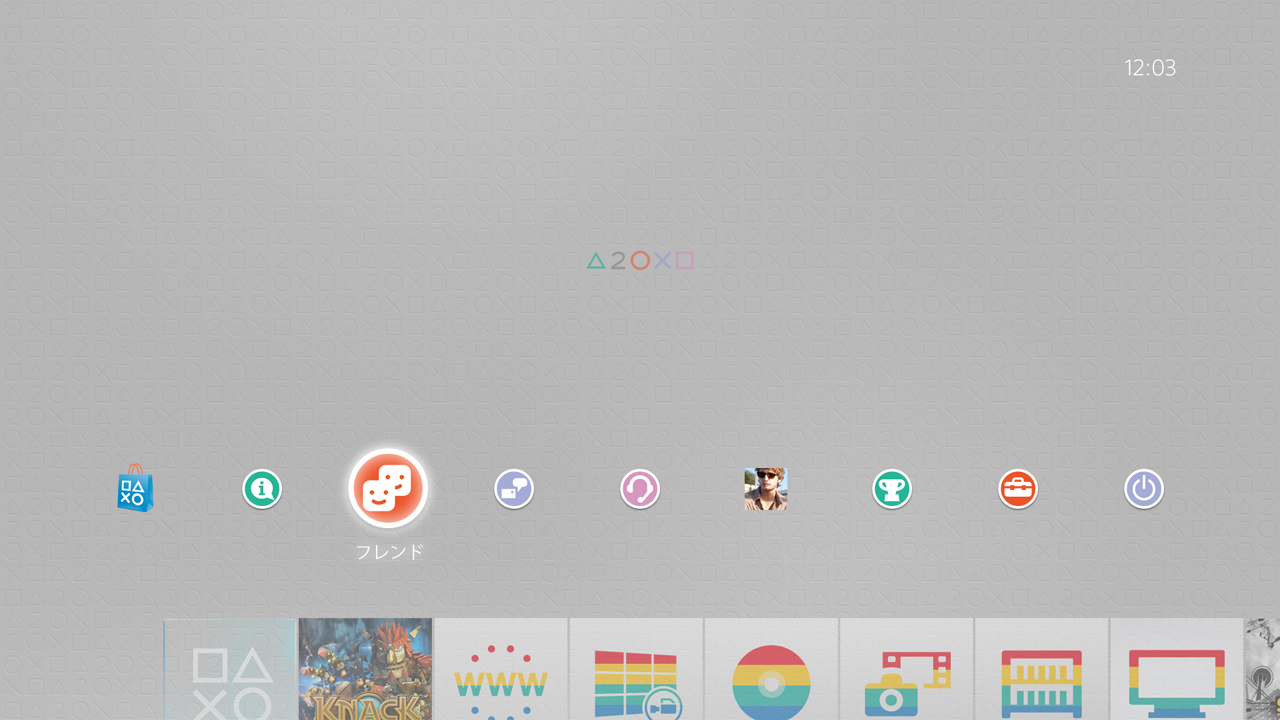This screenshot has width=1280, height=720.
Task: Open the settings toolbox icon
Action: tap(1018, 489)
